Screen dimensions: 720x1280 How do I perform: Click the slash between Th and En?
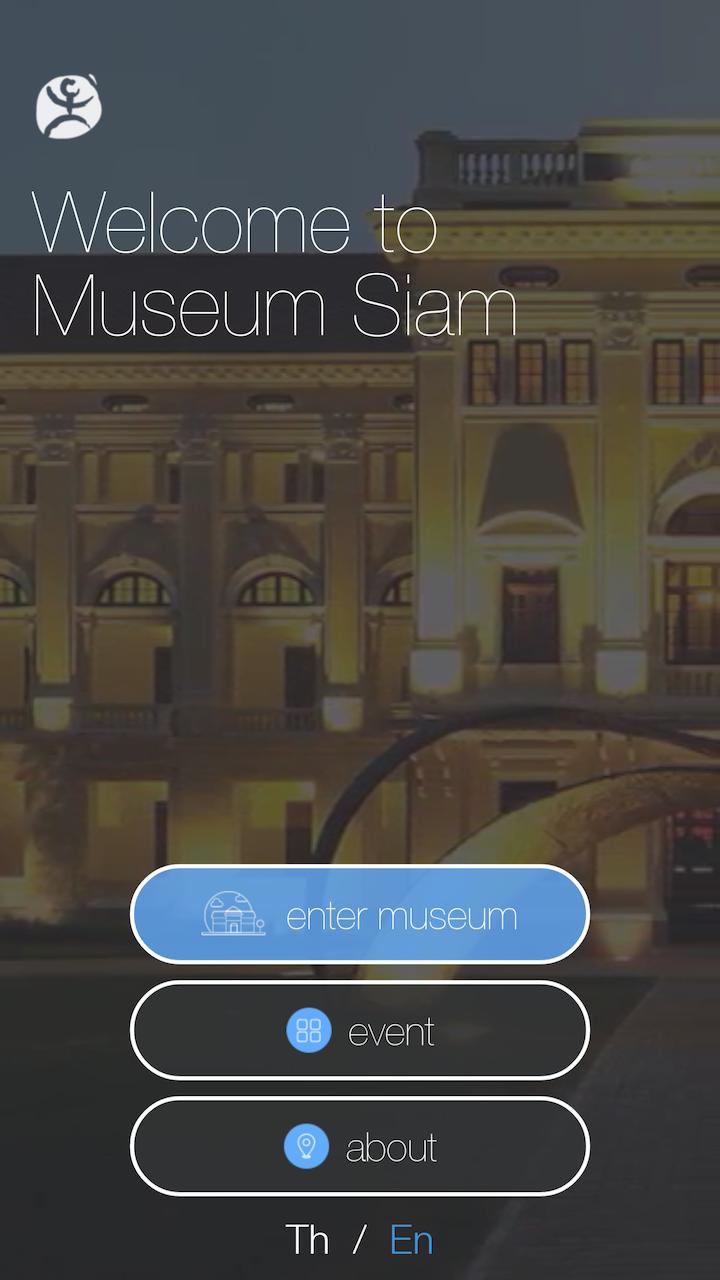tap(357, 1240)
